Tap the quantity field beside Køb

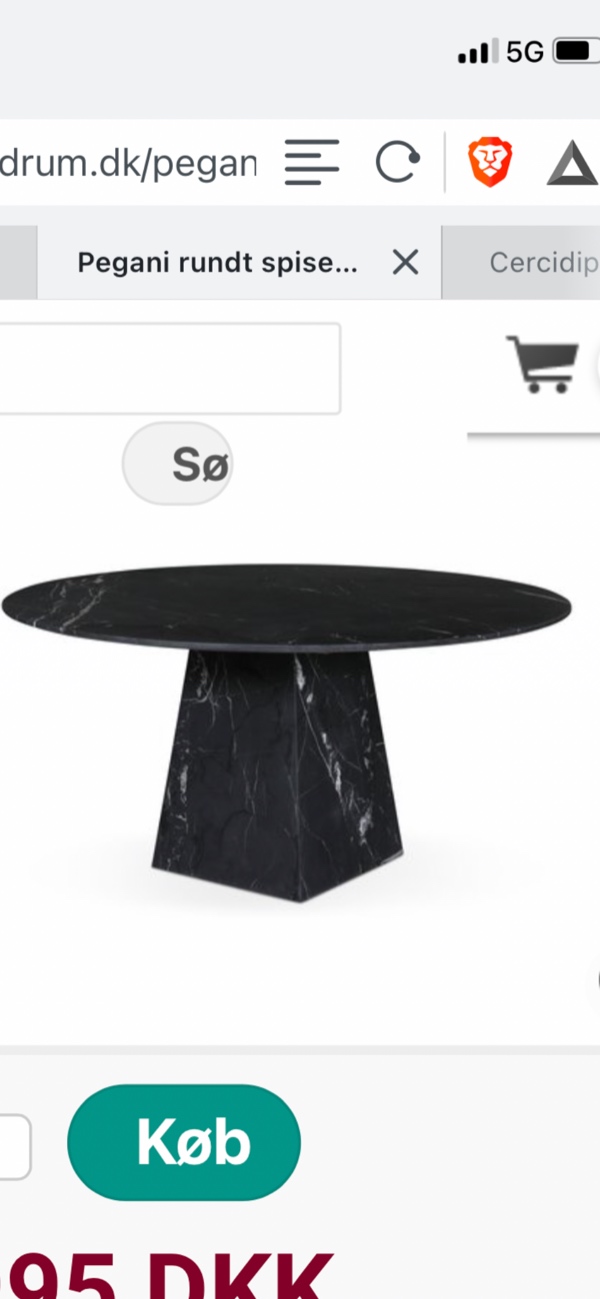[14, 1146]
